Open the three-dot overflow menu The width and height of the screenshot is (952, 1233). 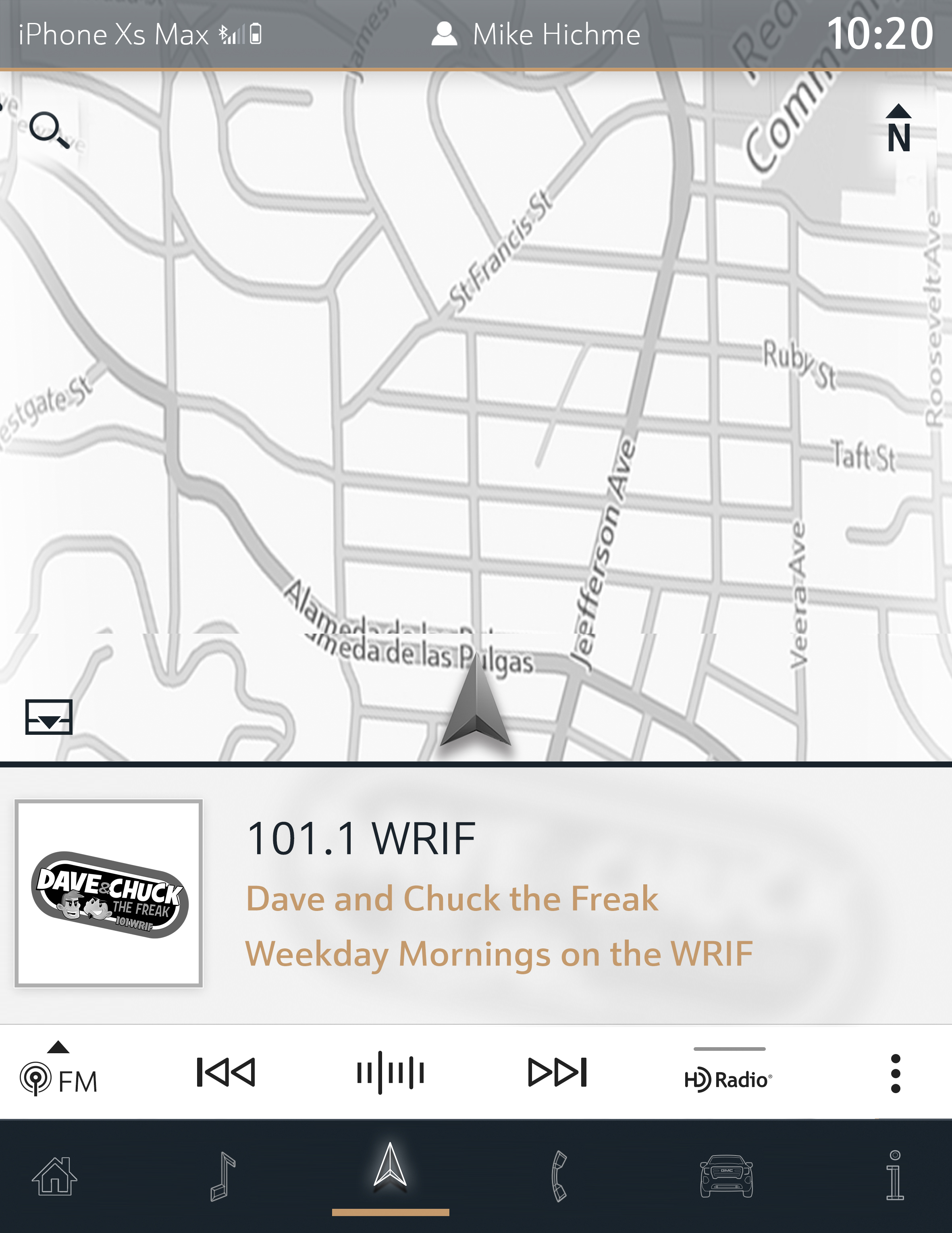click(x=895, y=1073)
